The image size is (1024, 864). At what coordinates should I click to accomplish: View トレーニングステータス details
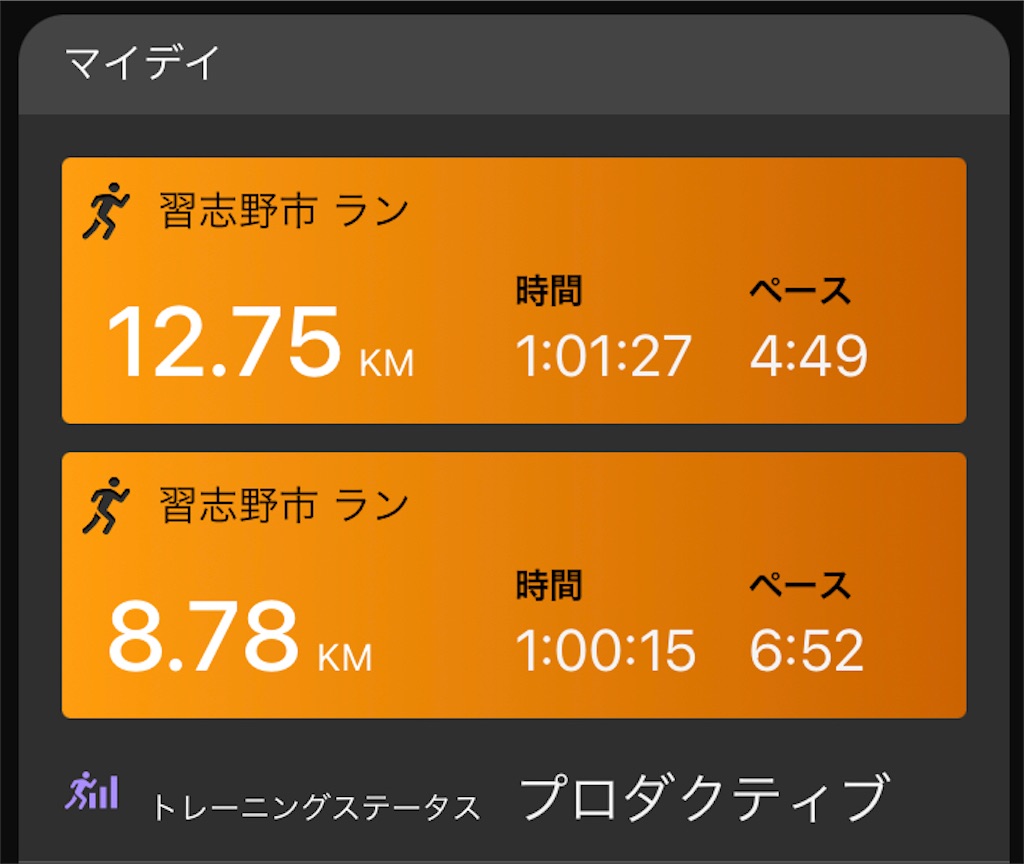click(x=514, y=797)
